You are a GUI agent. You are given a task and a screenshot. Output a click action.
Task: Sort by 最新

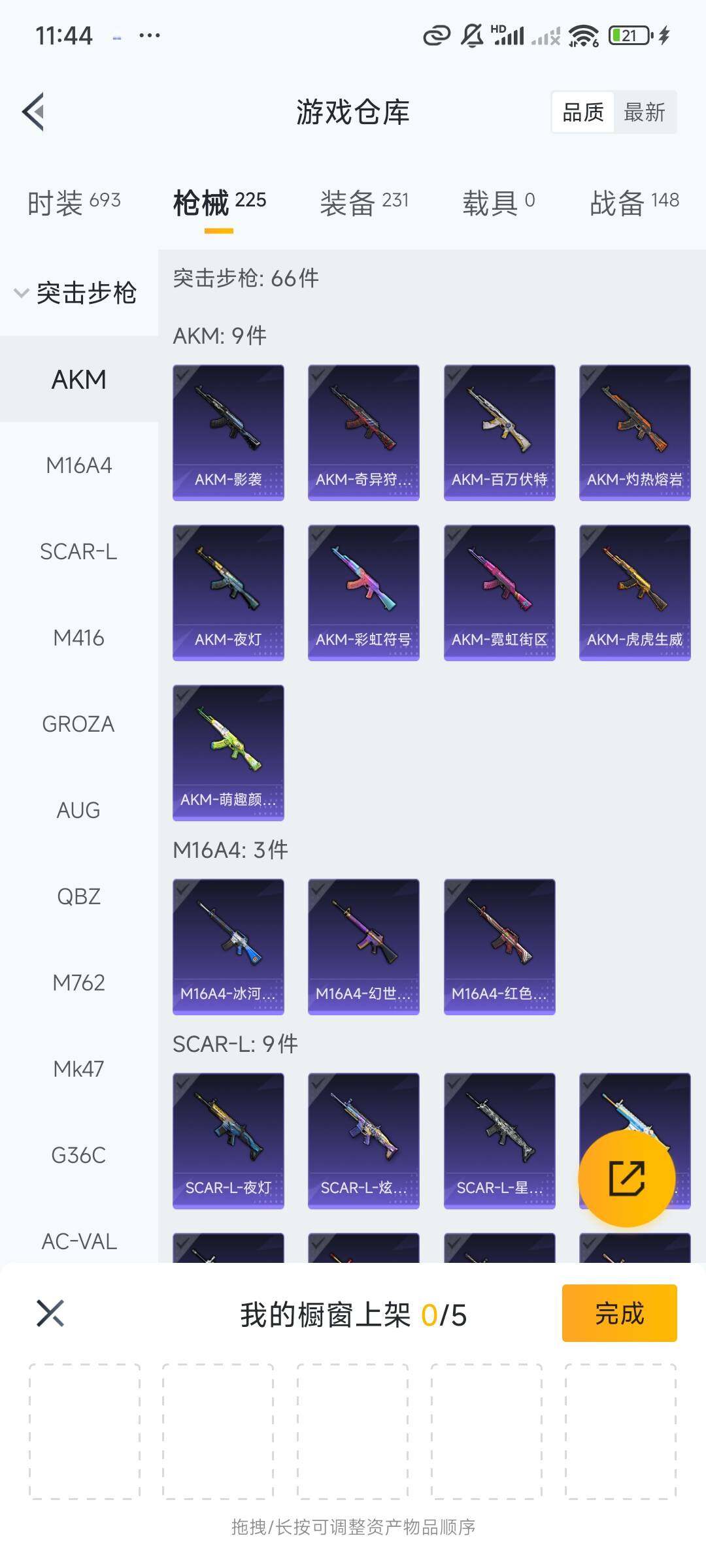point(644,112)
